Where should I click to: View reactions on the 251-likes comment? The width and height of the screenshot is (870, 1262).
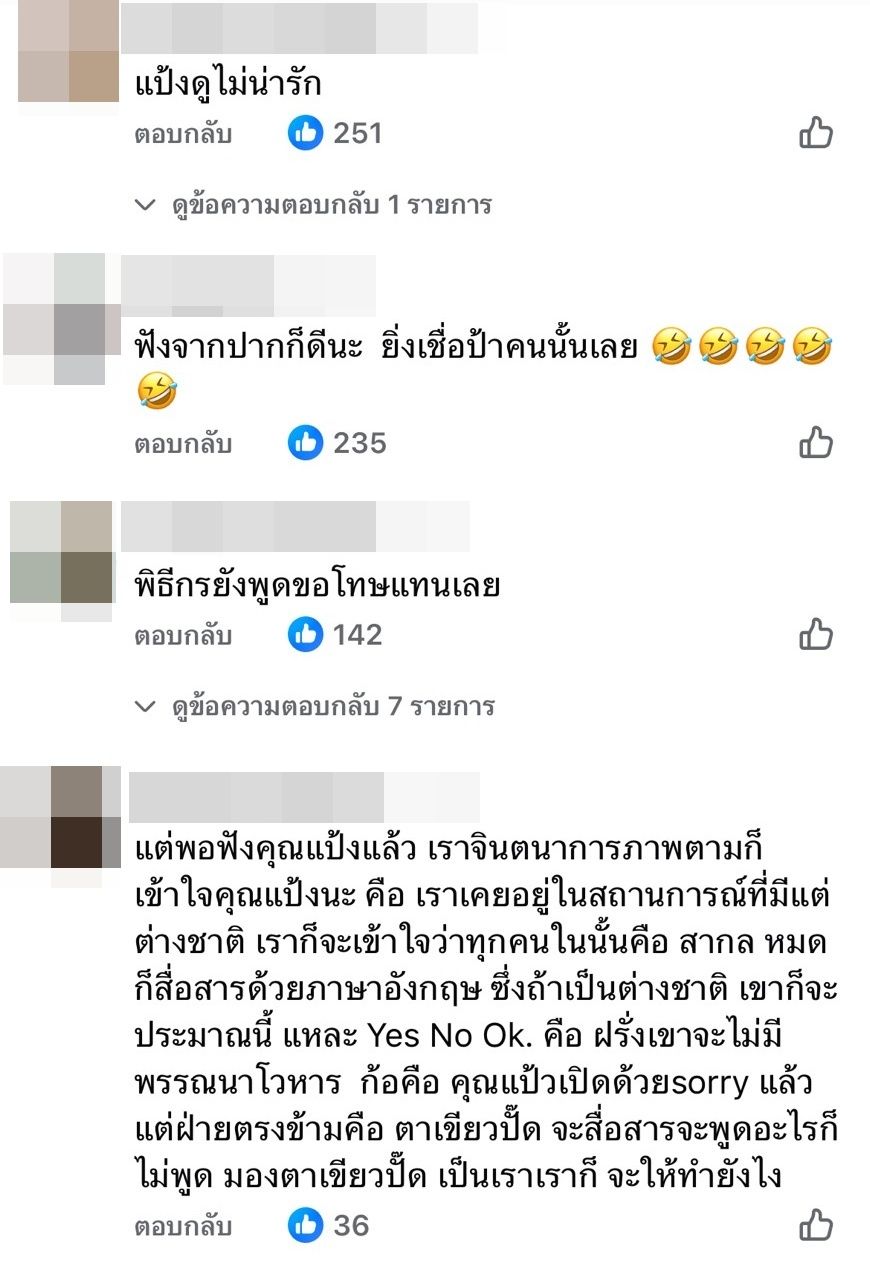335,133
